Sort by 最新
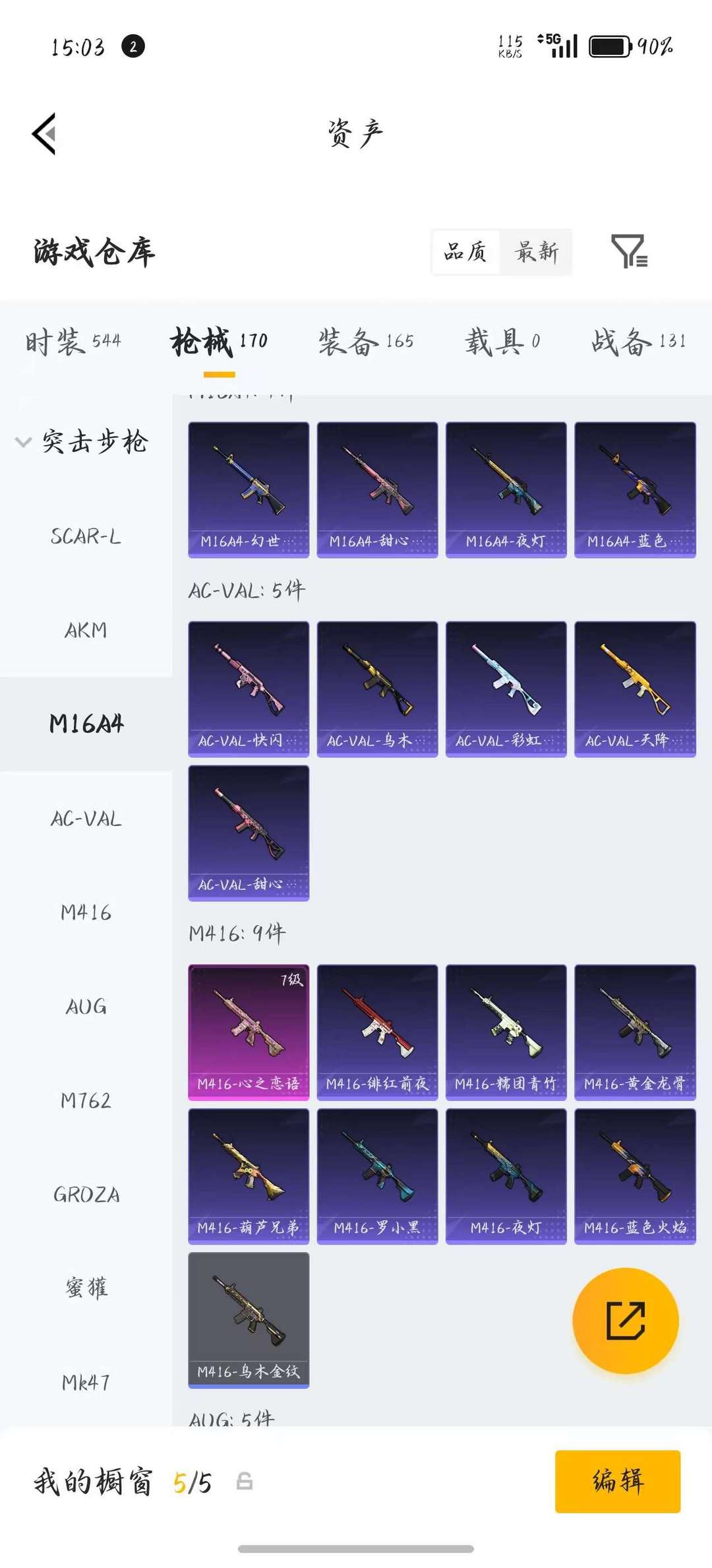The height and width of the screenshot is (1568, 712). point(536,252)
